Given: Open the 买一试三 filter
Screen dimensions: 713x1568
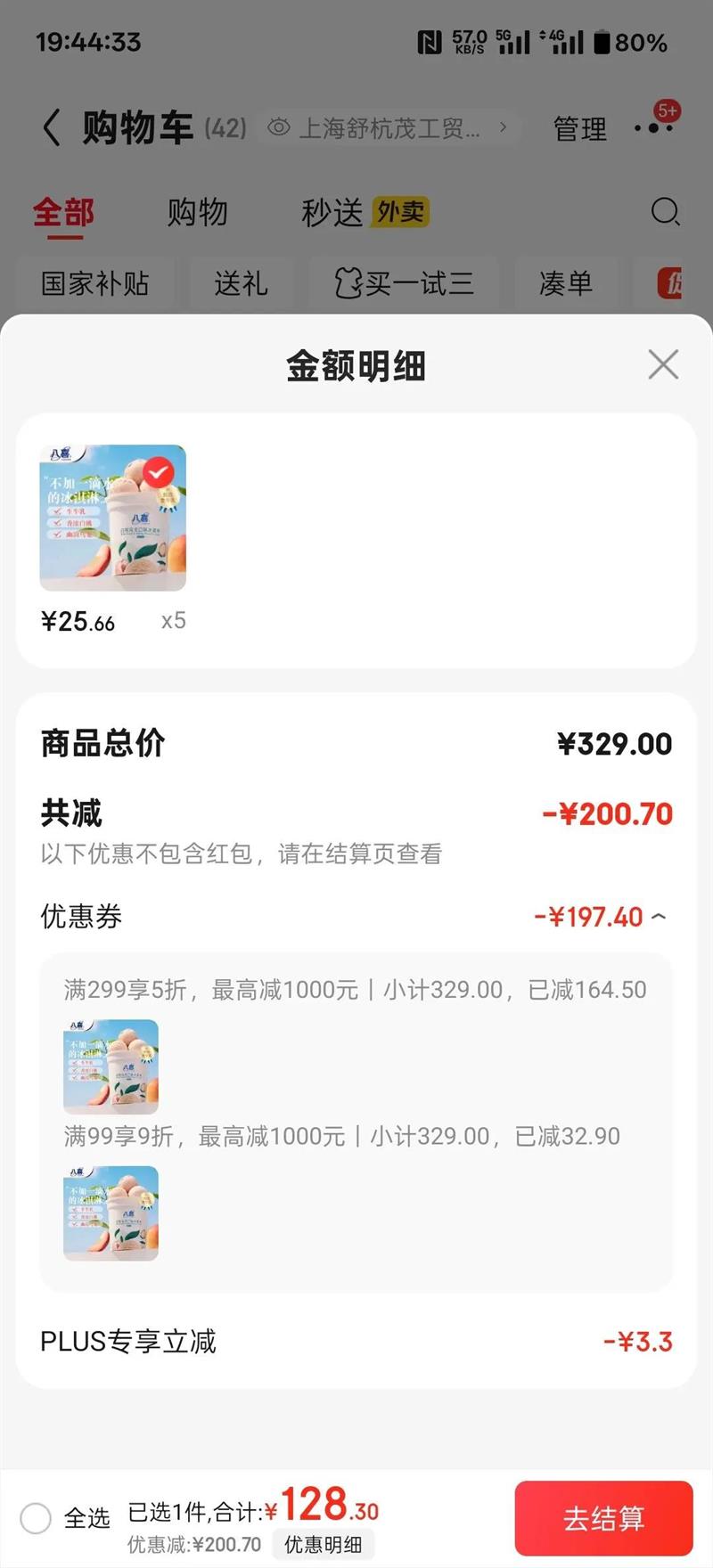Looking at the screenshot, I should point(404,284).
